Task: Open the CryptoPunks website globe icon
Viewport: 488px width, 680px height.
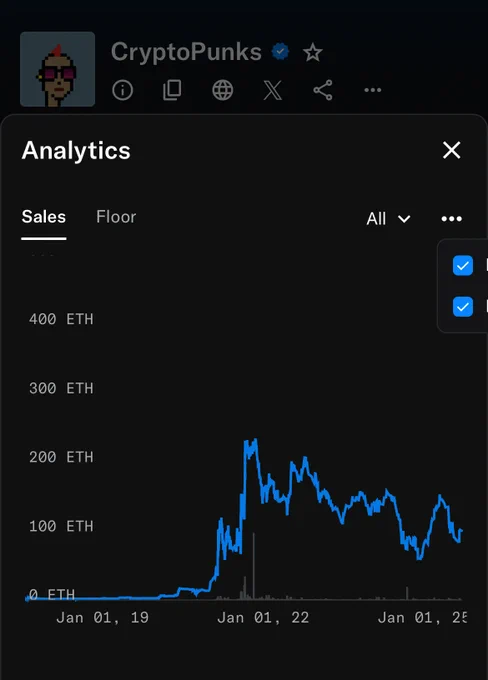Action: coord(223,90)
